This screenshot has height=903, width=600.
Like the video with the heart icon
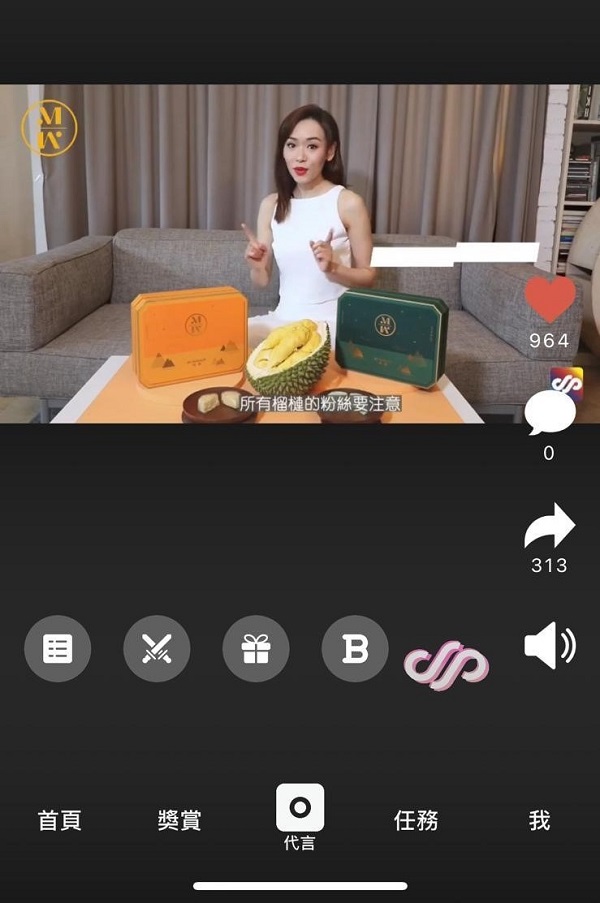tap(550, 299)
